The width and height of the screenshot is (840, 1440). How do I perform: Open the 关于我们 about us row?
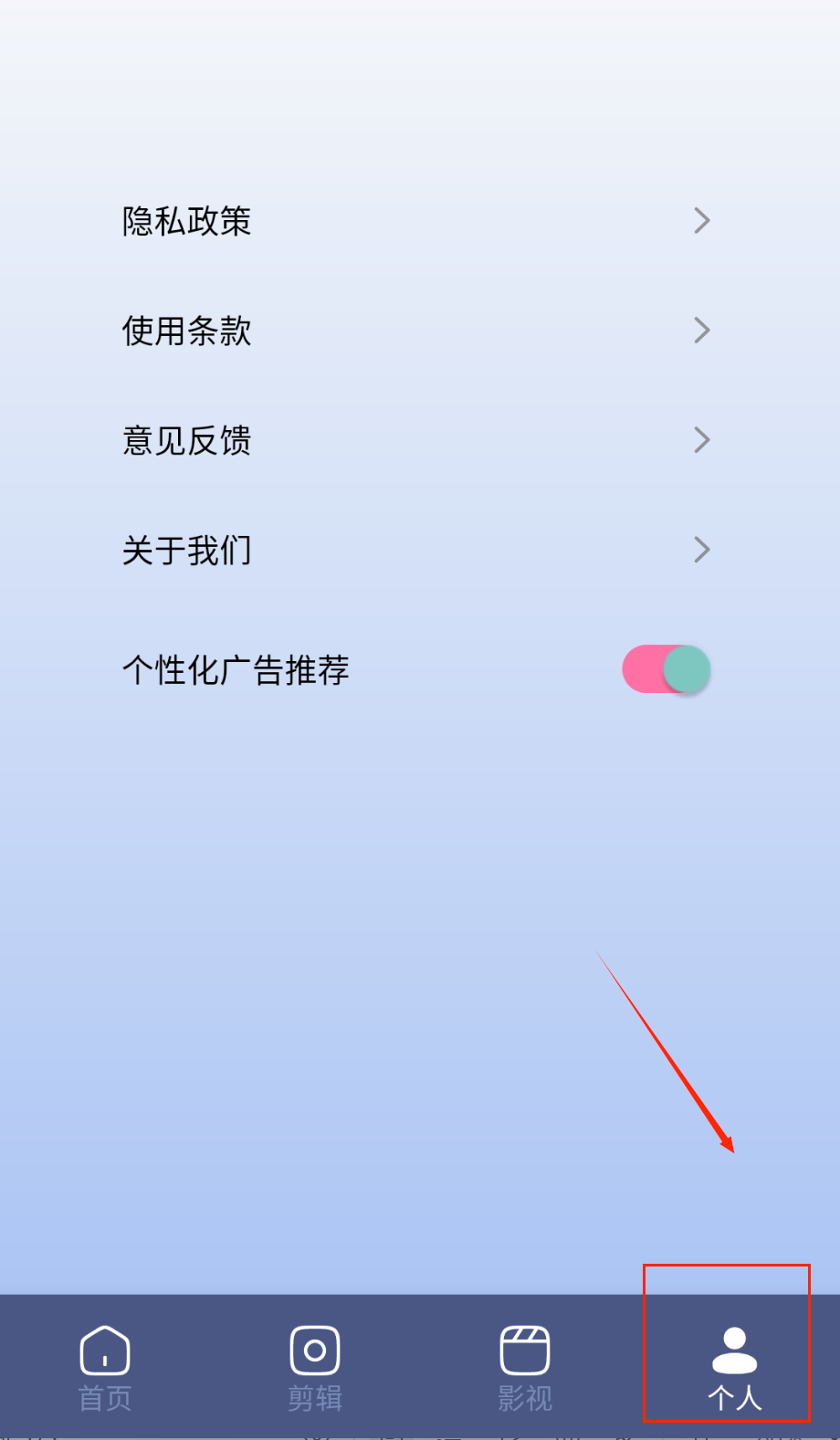(415, 551)
